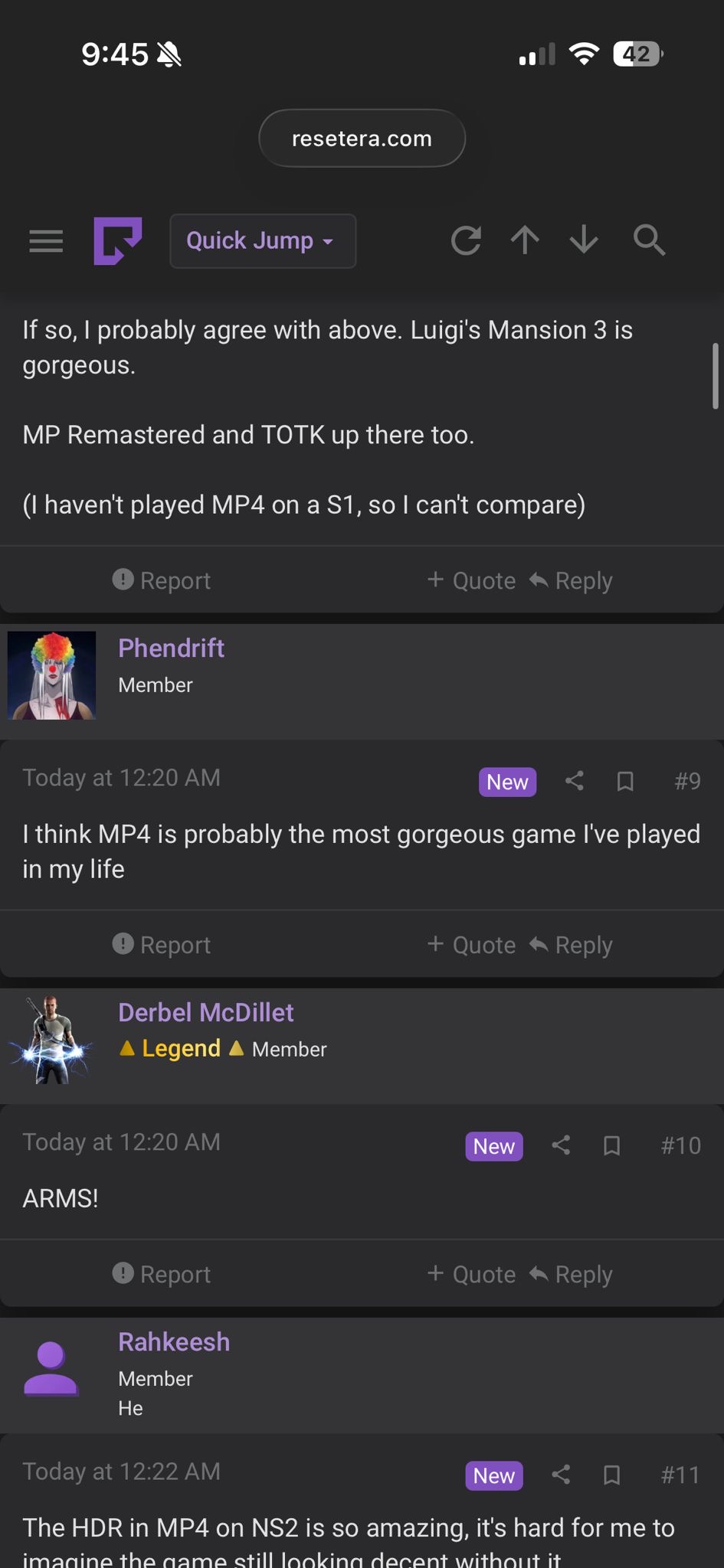The height and width of the screenshot is (1568, 724).
Task: Jump to the bottom of the thread
Action: tap(583, 240)
